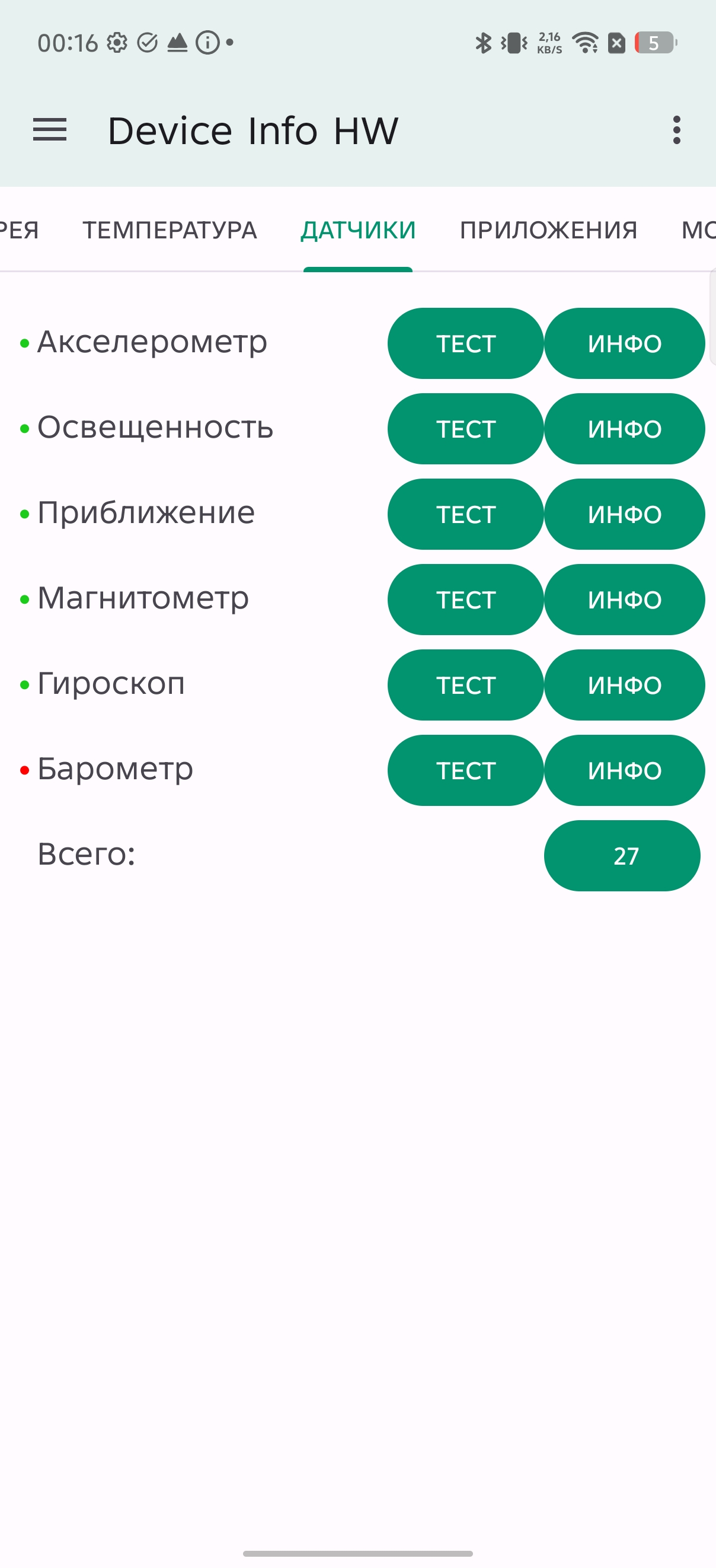Test the Барометр sensor

pos(465,770)
